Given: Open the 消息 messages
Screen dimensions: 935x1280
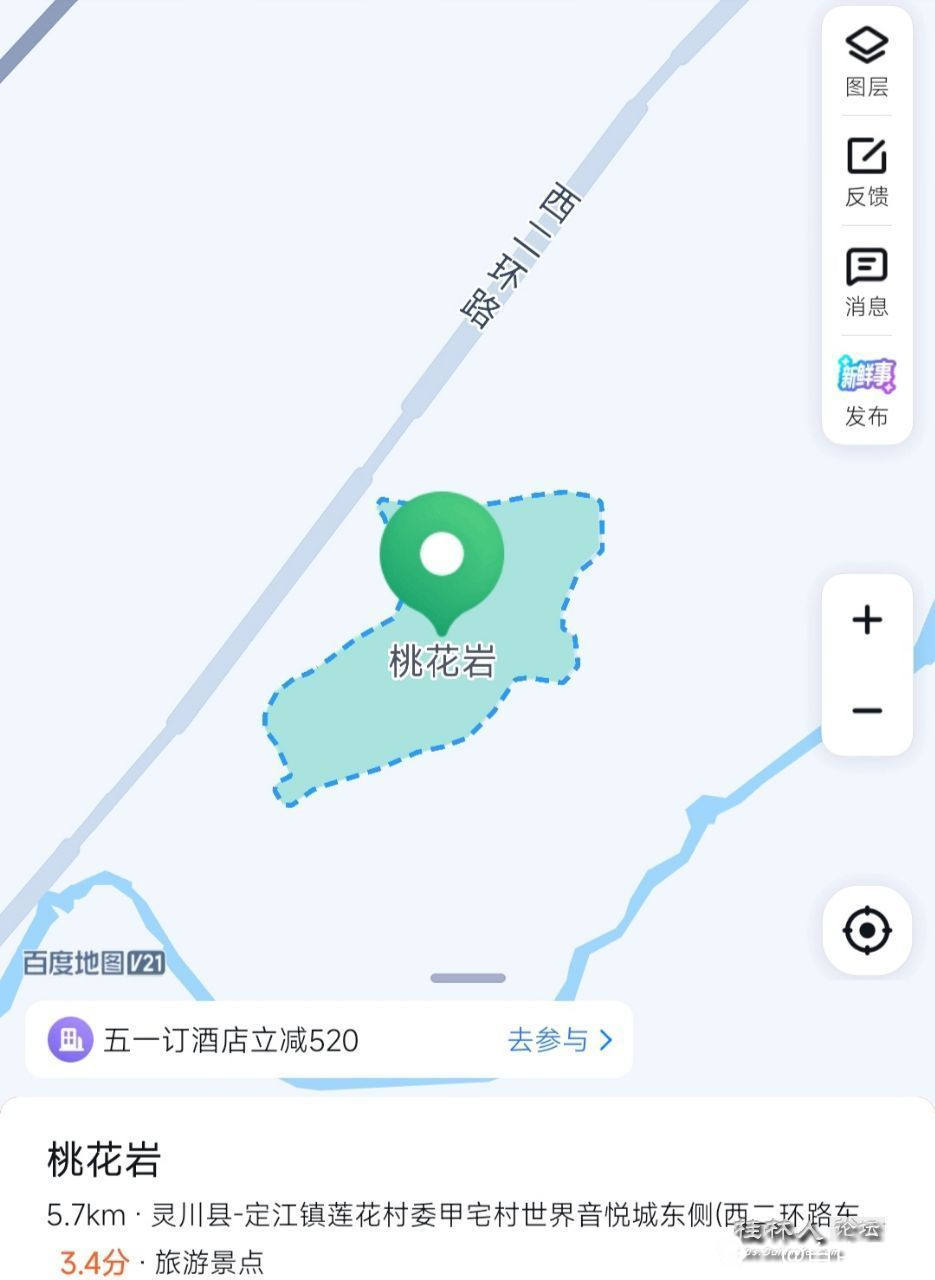Looking at the screenshot, I should [866, 281].
